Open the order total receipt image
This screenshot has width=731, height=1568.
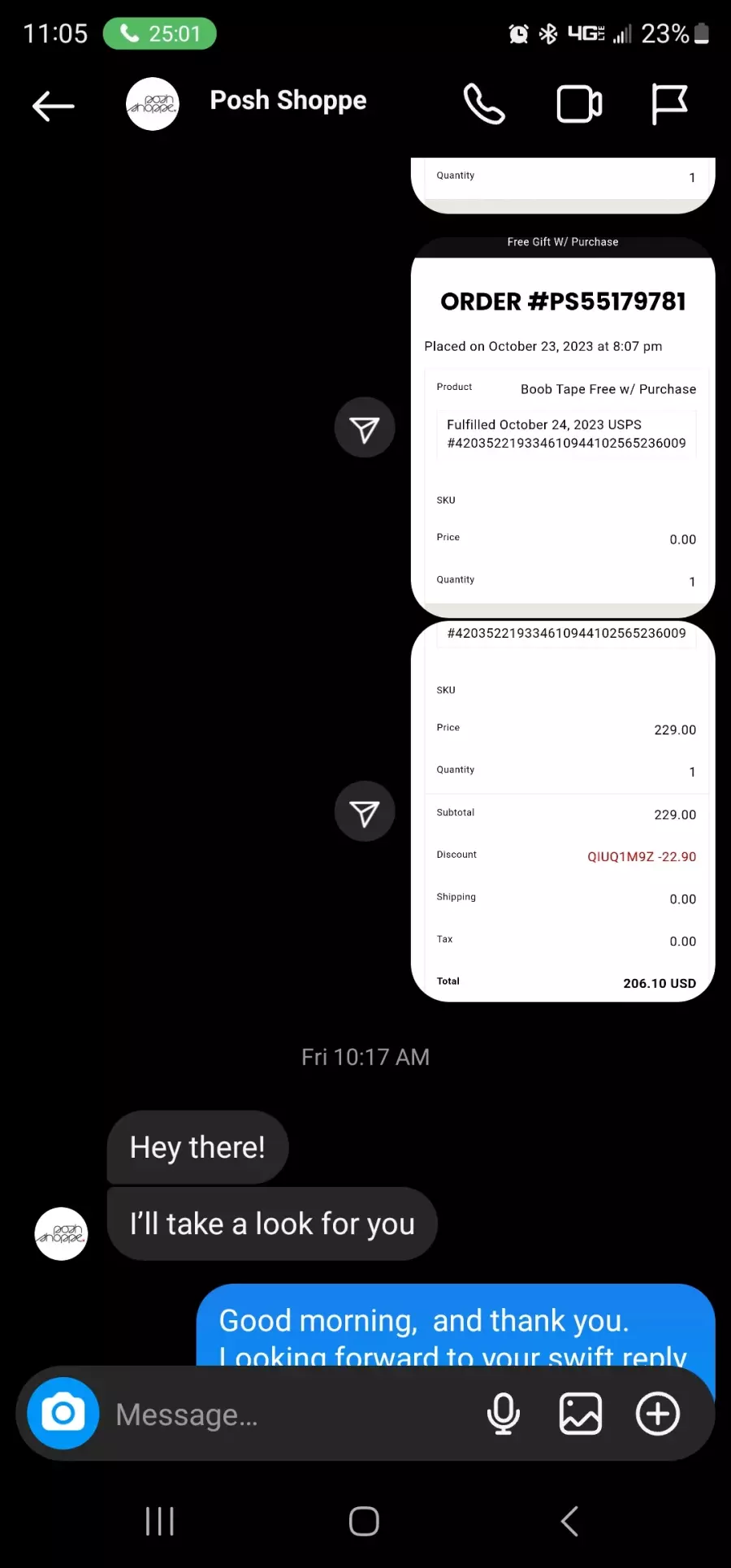click(x=563, y=812)
